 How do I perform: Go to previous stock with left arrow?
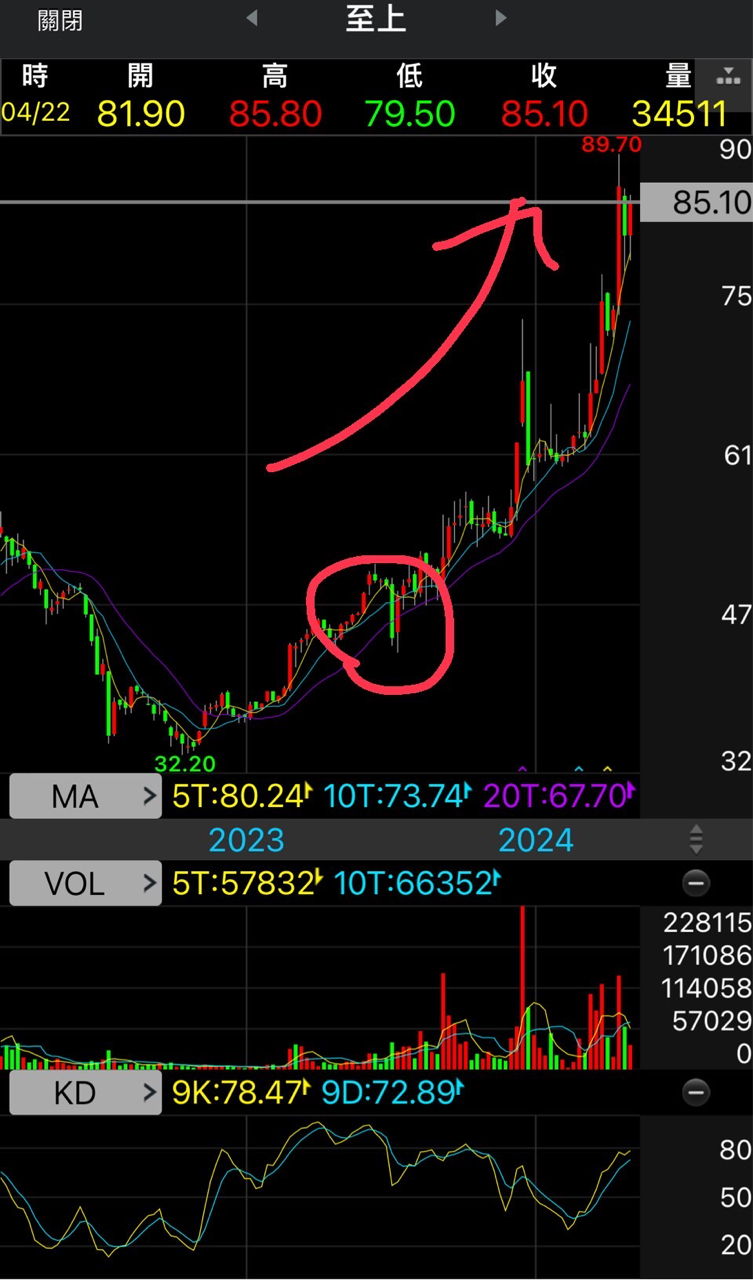[251, 18]
